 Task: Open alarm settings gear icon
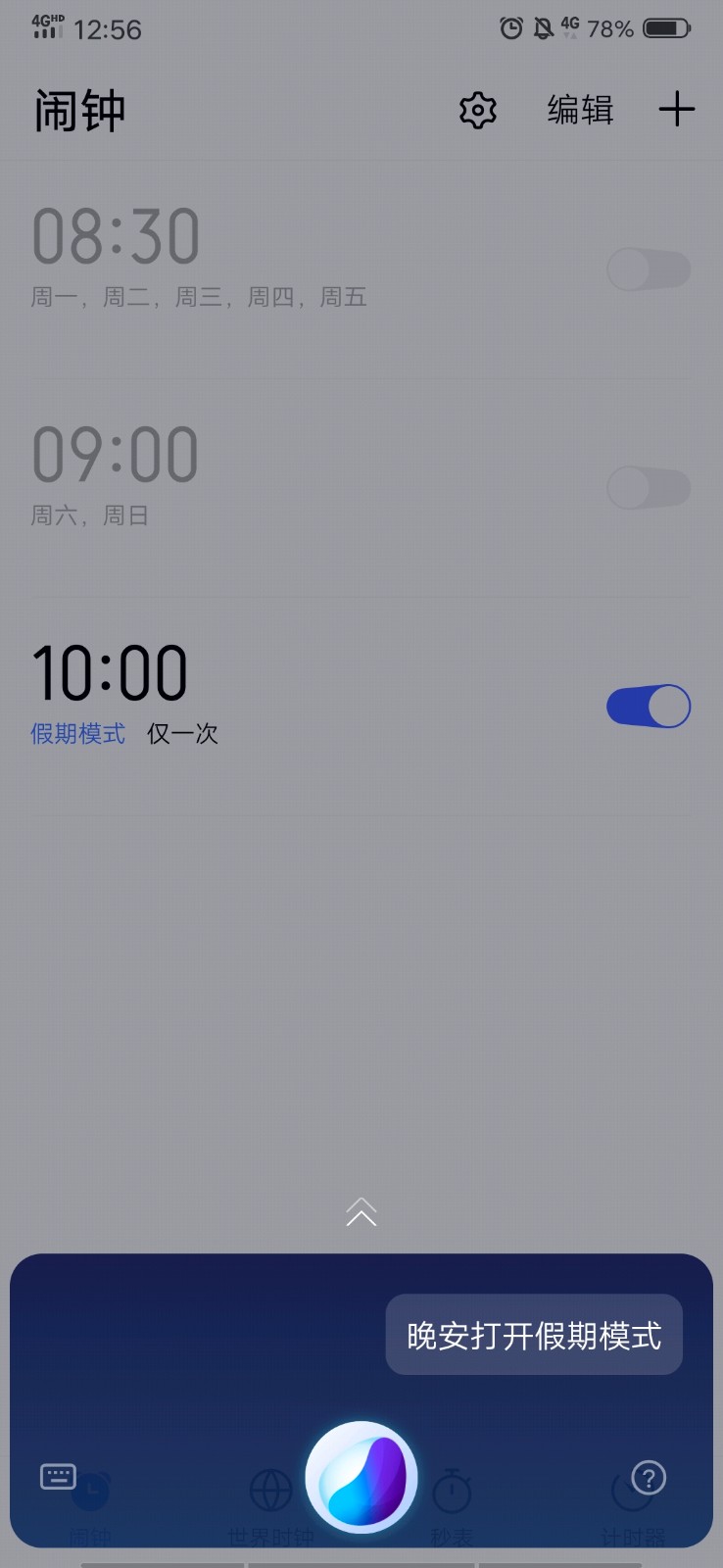point(478,110)
